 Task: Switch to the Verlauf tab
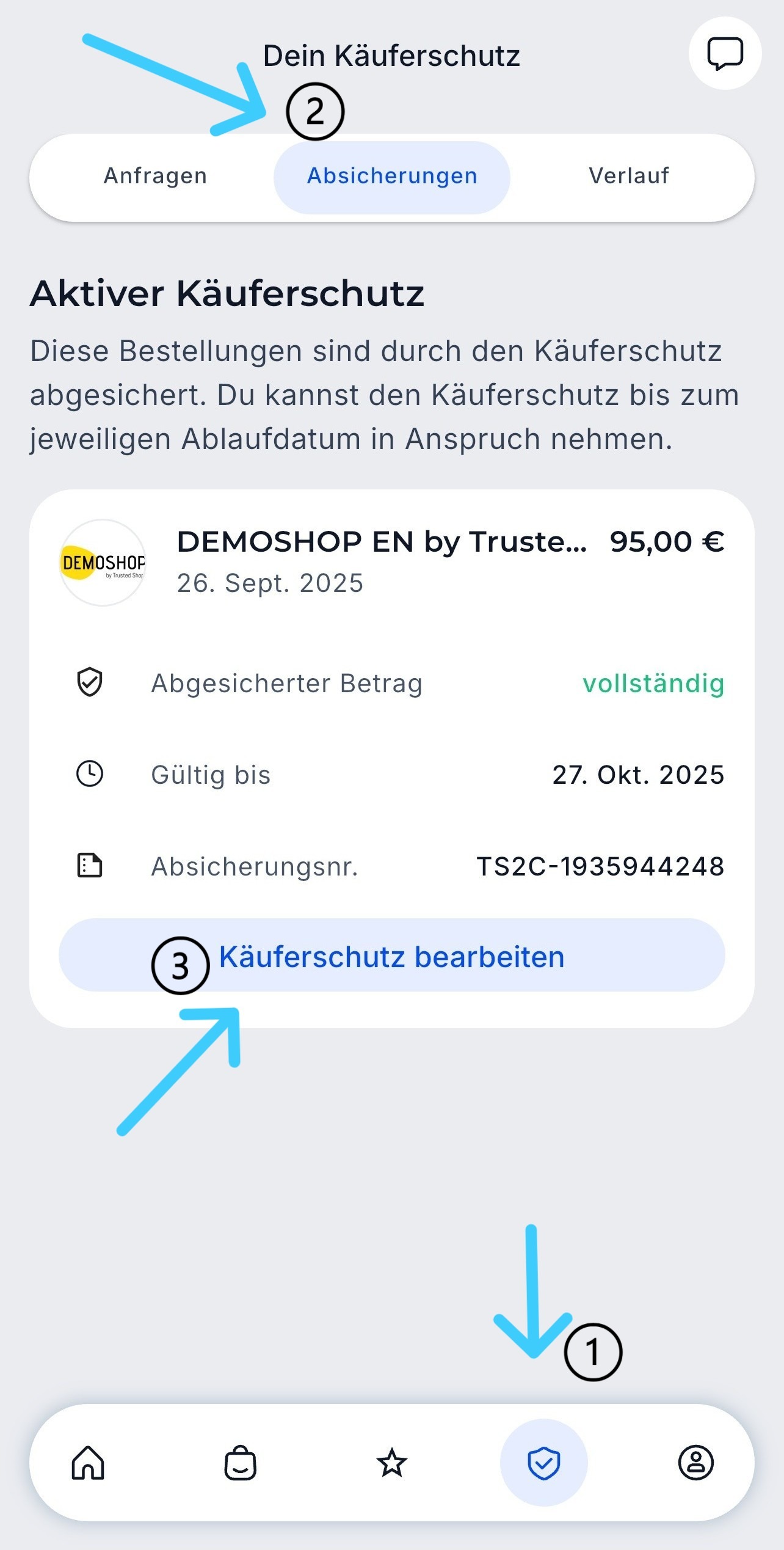[629, 177]
